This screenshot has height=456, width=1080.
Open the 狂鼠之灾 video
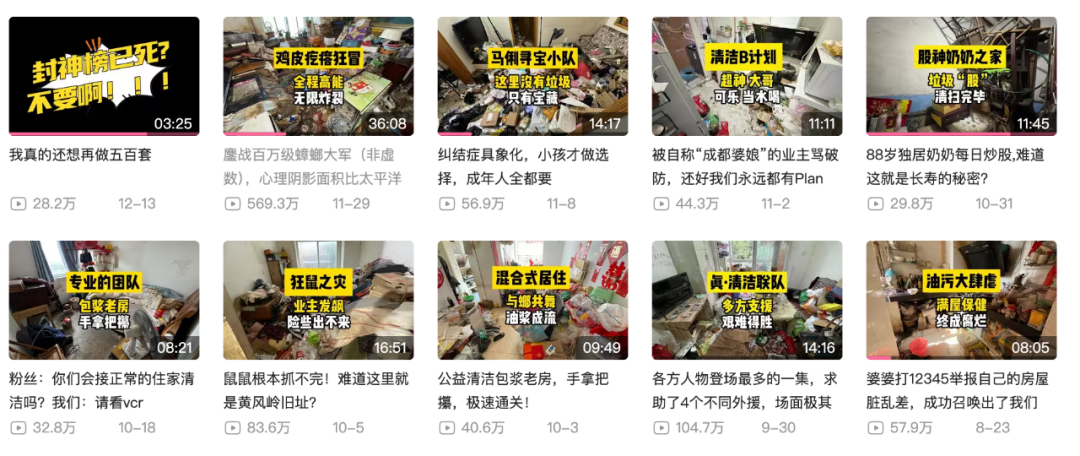pyautogui.click(x=318, y=300)
